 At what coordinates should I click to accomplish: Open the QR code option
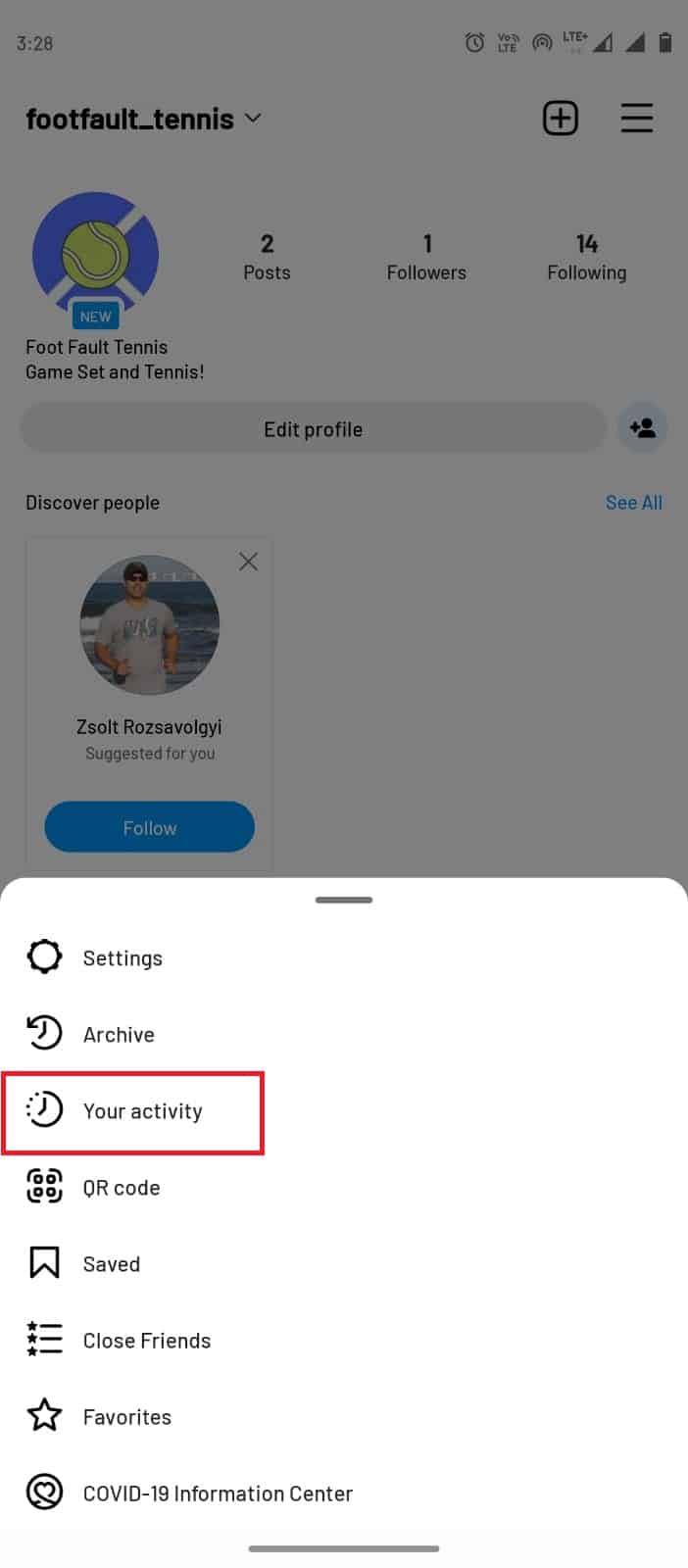coord(121,1187)
